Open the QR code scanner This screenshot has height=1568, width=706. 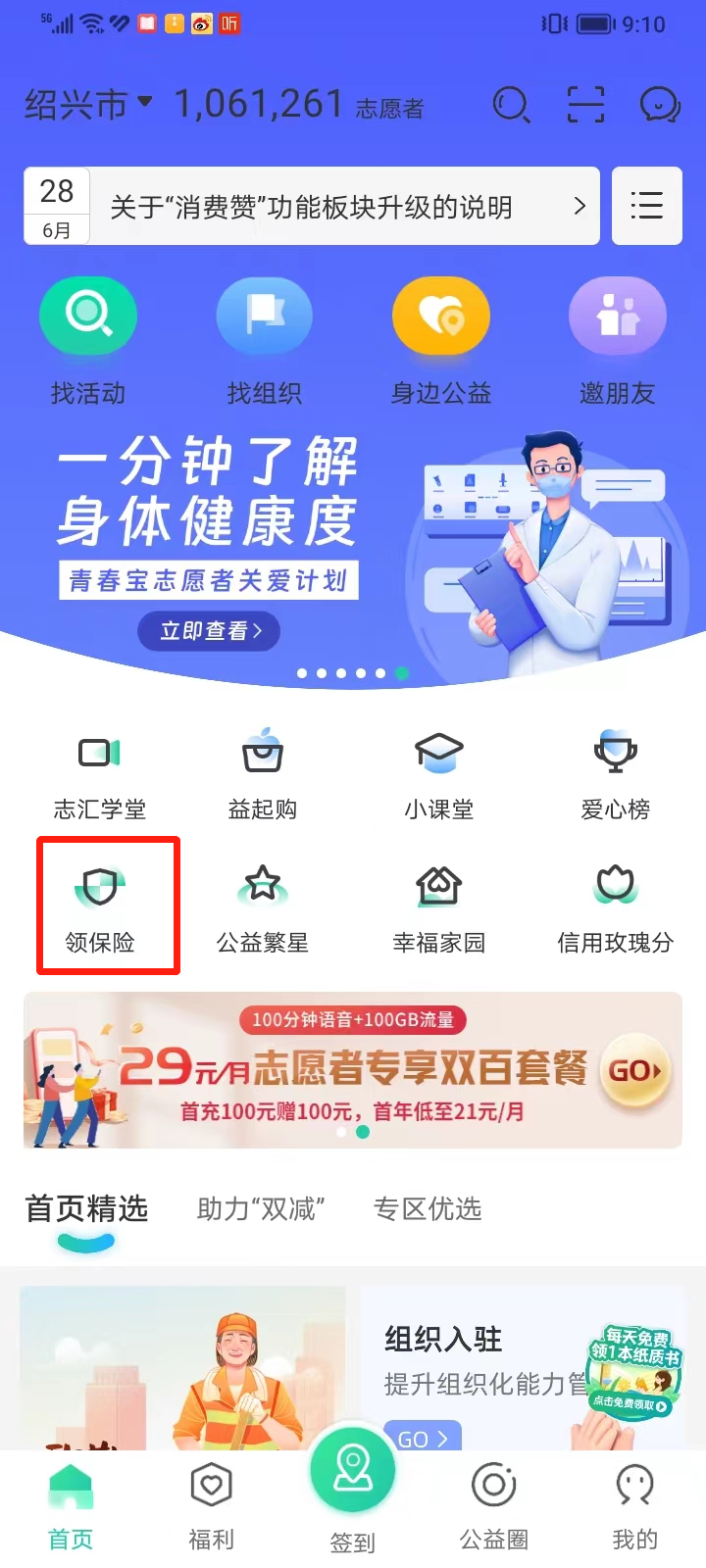[x=585, y=104]
